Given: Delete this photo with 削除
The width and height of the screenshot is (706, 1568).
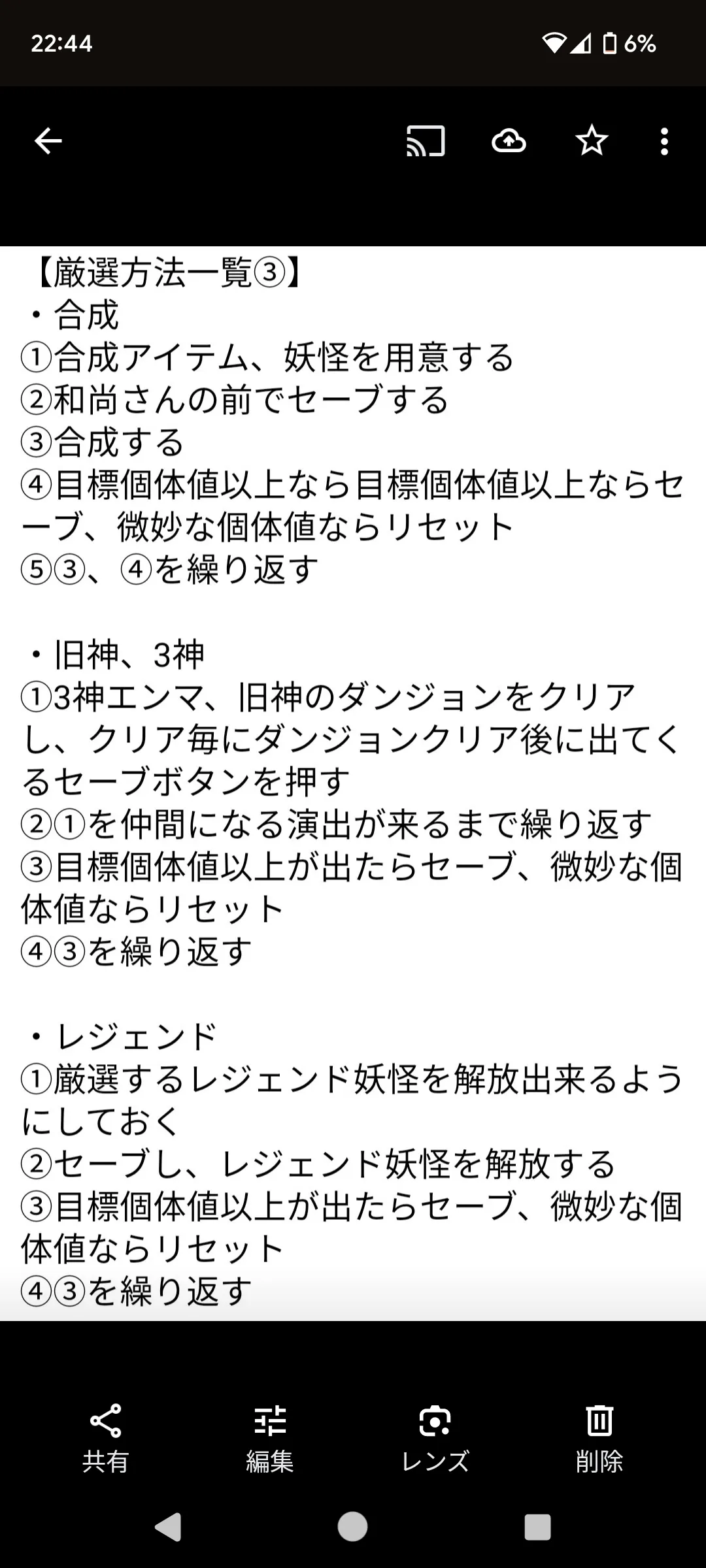Looking at the screenshot, I should pyautogui.click(x=599, y=1438).
